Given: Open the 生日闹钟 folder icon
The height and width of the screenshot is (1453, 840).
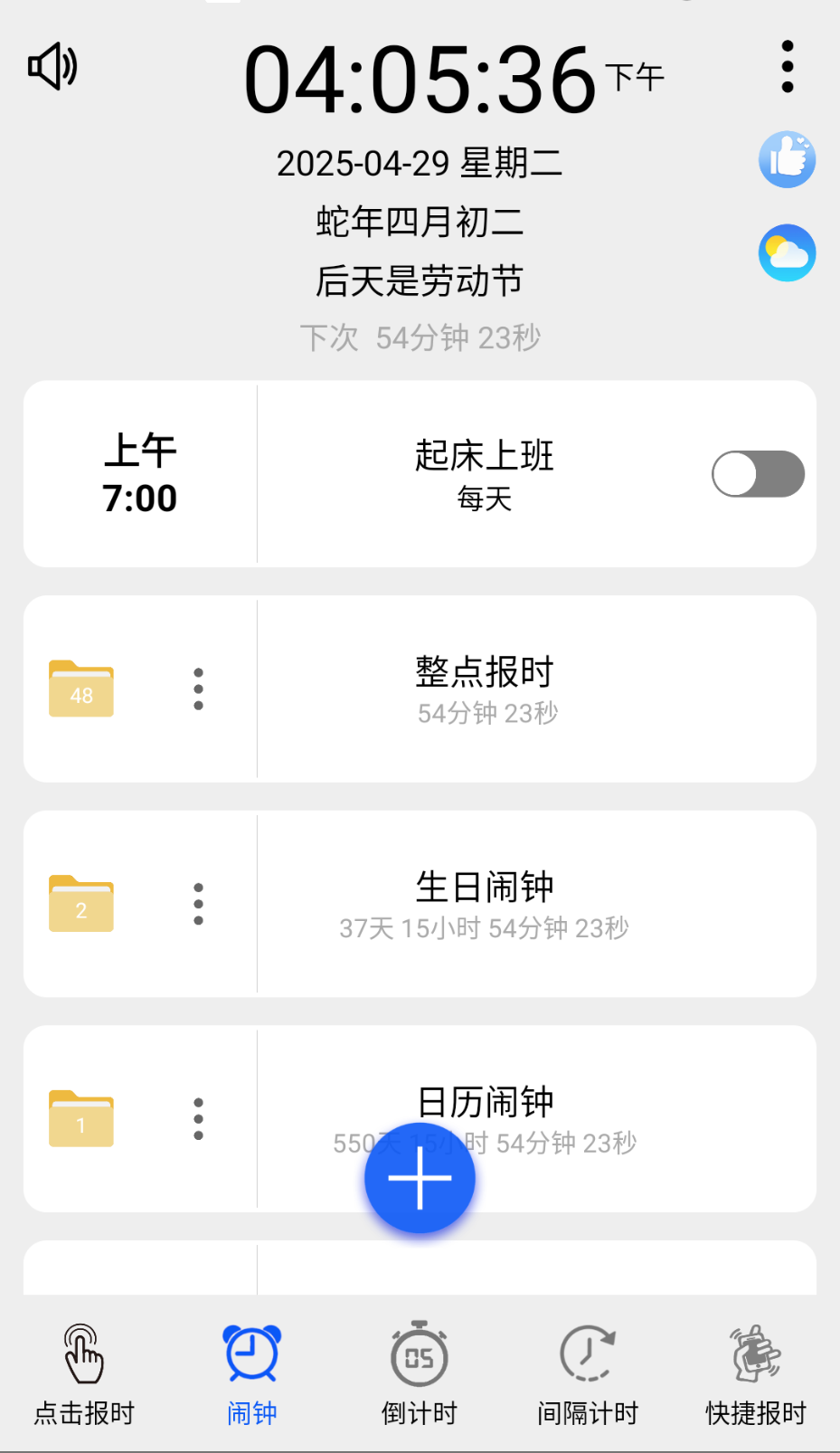Looking at the screenshot, I should (80, 904).
